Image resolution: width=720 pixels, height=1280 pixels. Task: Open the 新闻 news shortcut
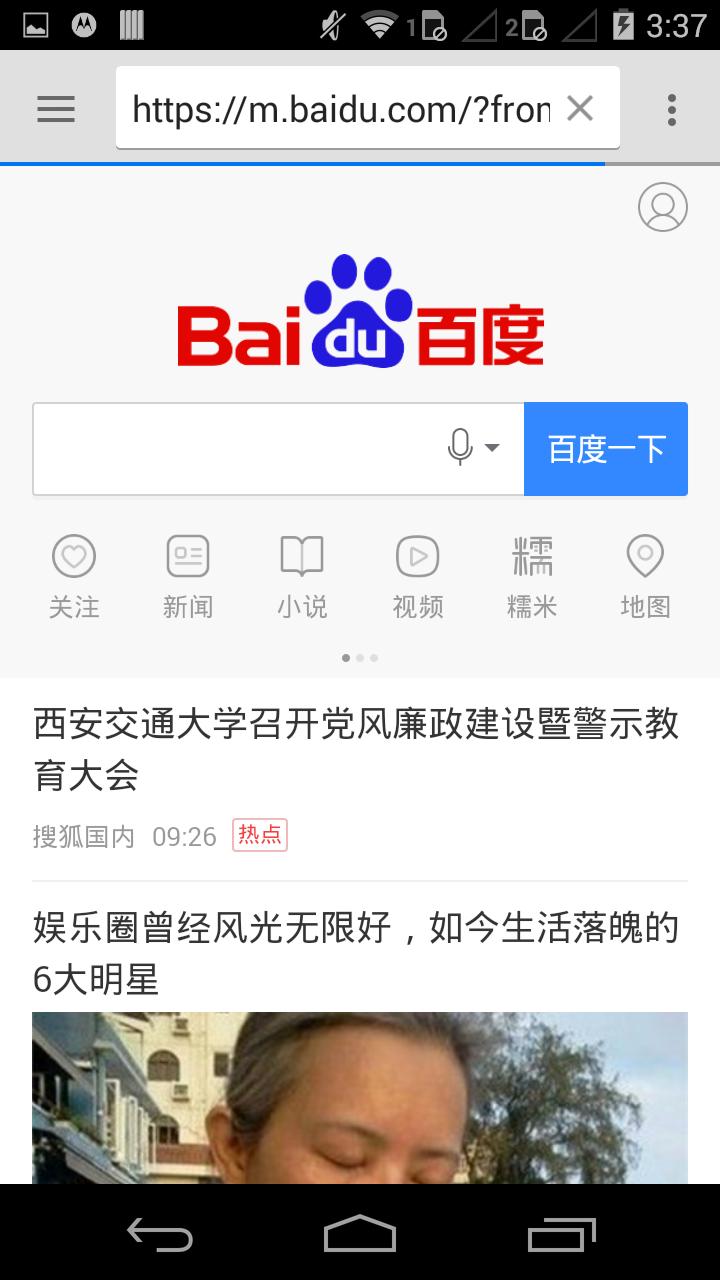pos(188,577)
